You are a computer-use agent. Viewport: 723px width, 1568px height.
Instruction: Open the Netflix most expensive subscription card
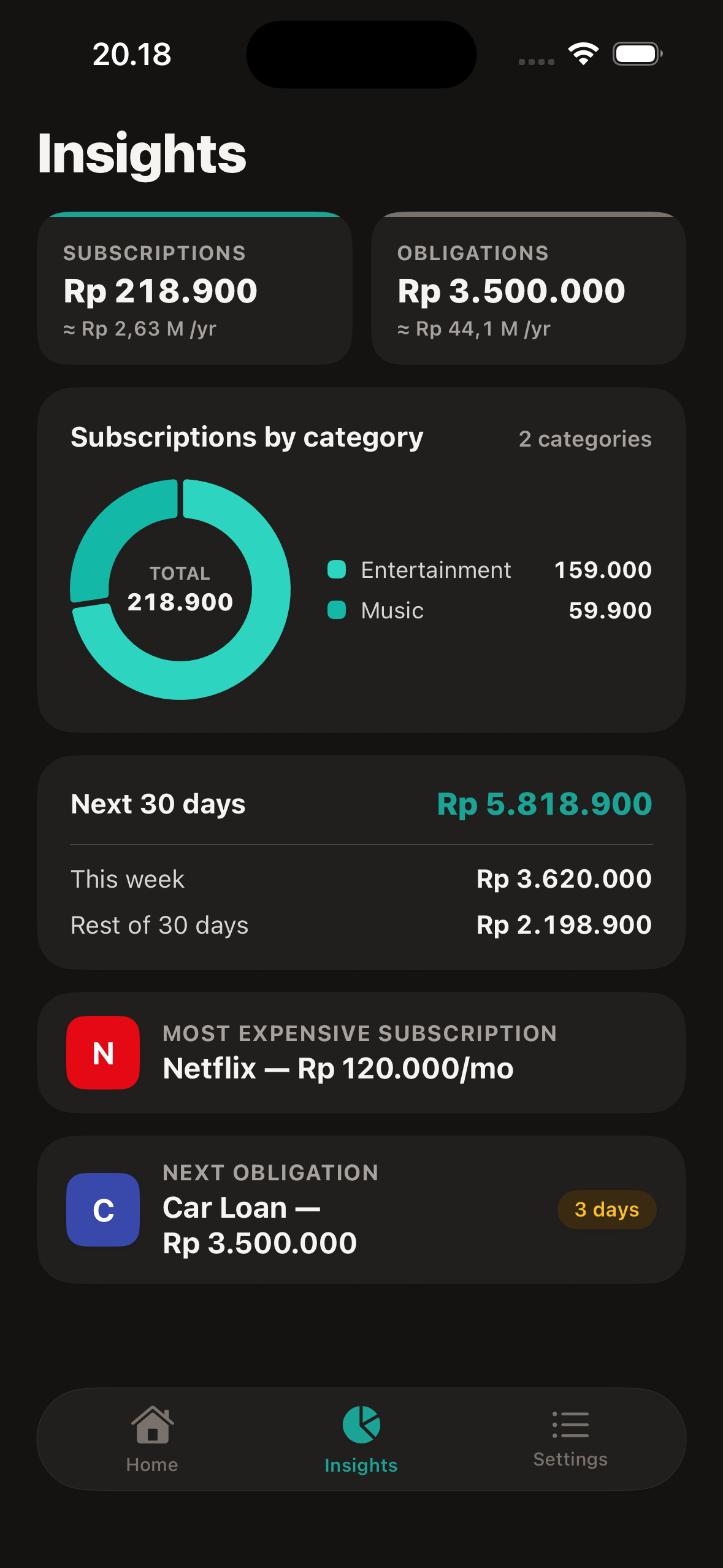tap(361, 1053)
